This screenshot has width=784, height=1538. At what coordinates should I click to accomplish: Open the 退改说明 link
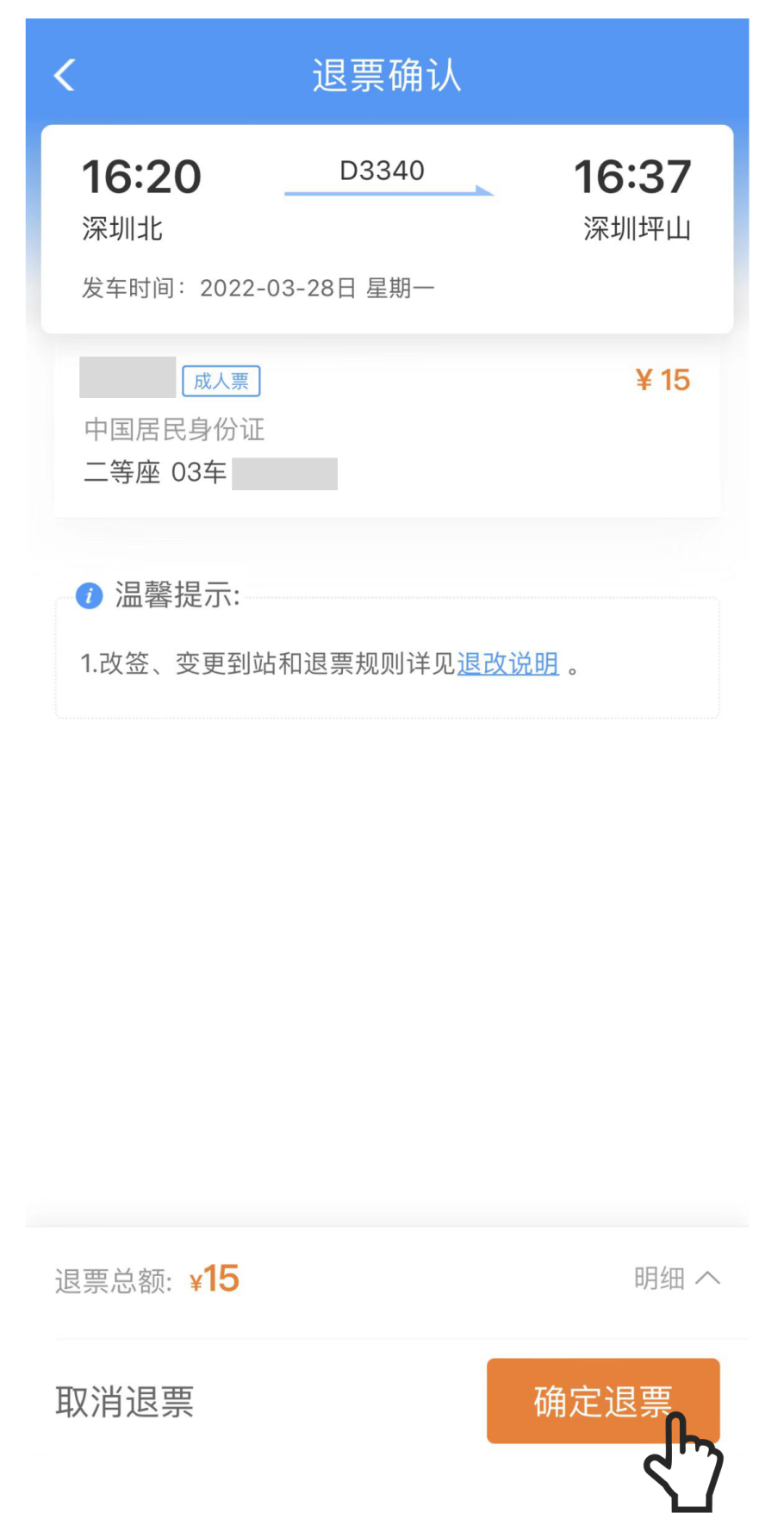(x=507, y=663)
